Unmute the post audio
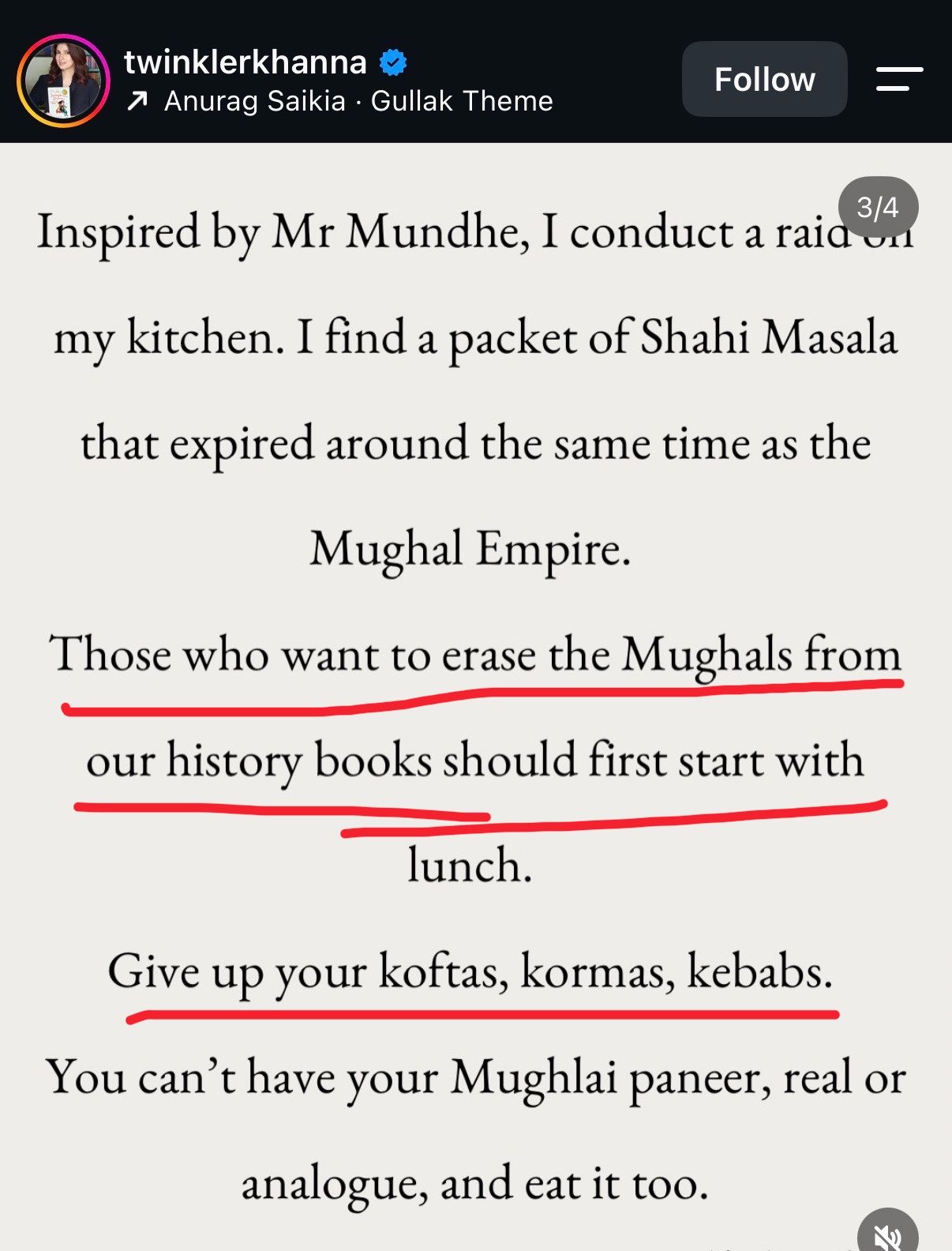Image resolution: width=952 pixels, height=1251 pixels. tap(888, 1231)
